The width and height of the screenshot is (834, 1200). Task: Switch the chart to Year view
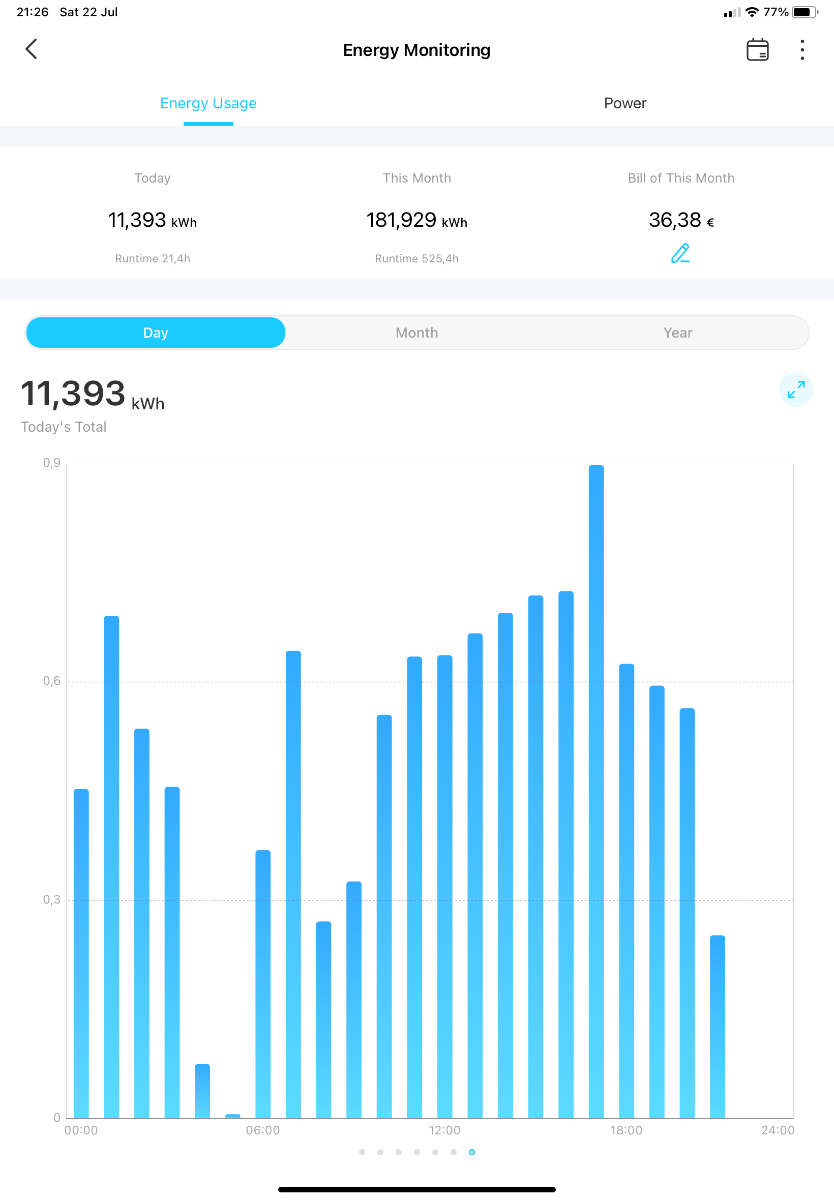tap(678, 333)
